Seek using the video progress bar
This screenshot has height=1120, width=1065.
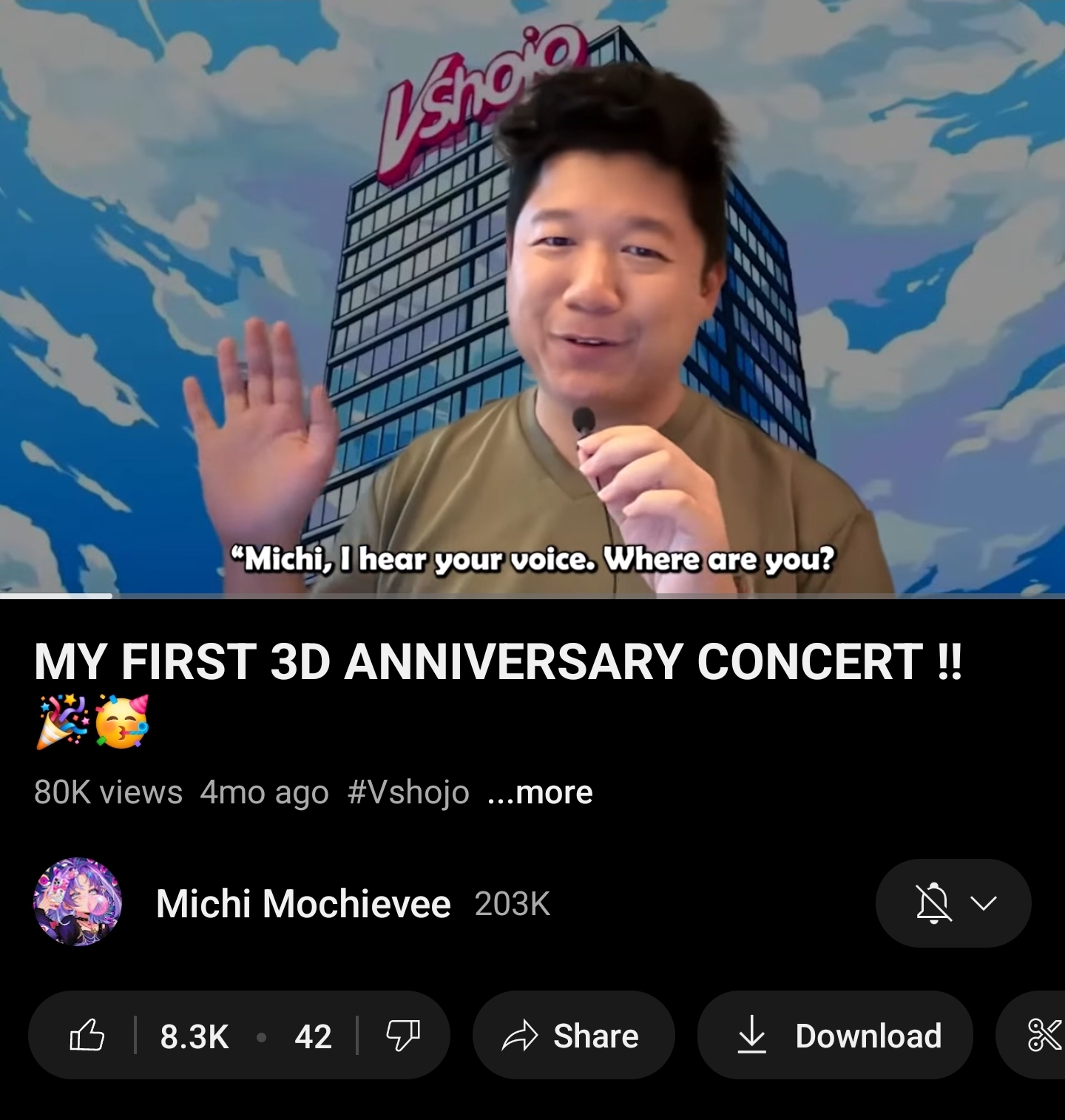coord(532,596)
